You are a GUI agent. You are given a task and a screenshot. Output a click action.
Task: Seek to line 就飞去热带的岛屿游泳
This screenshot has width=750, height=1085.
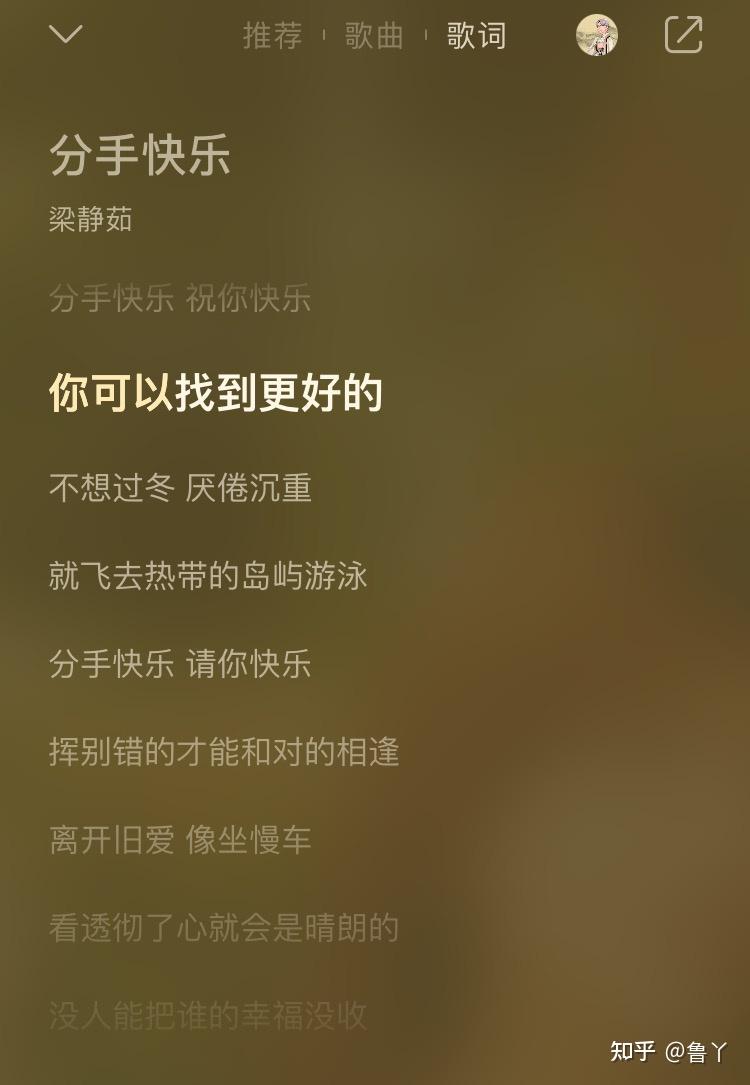point(208,576)
